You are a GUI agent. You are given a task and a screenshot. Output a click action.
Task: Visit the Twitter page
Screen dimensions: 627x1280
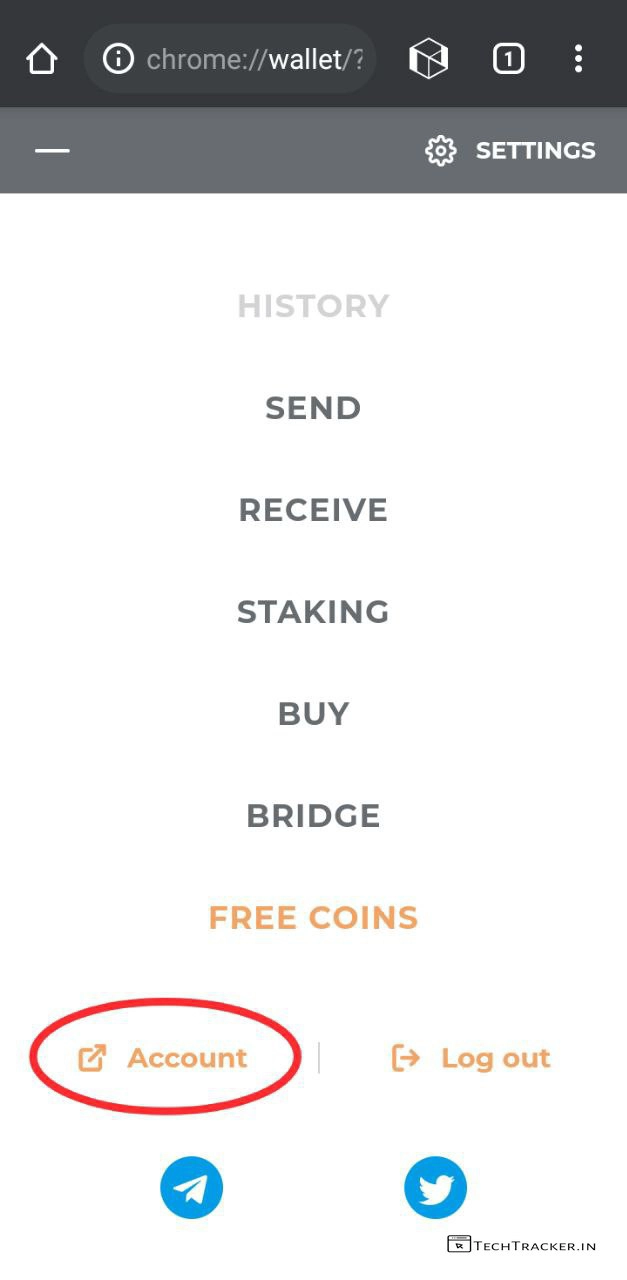[x=435, y=1189]
